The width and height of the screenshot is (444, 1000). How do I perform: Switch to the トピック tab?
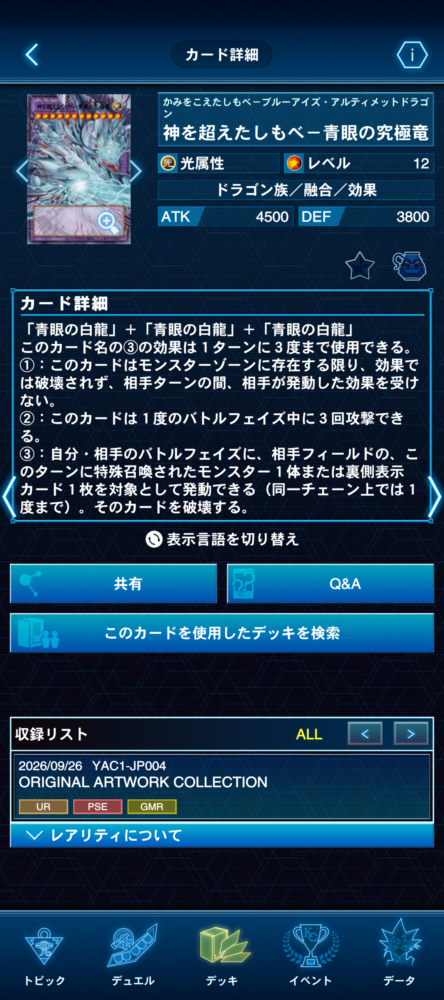pos(44,955)
